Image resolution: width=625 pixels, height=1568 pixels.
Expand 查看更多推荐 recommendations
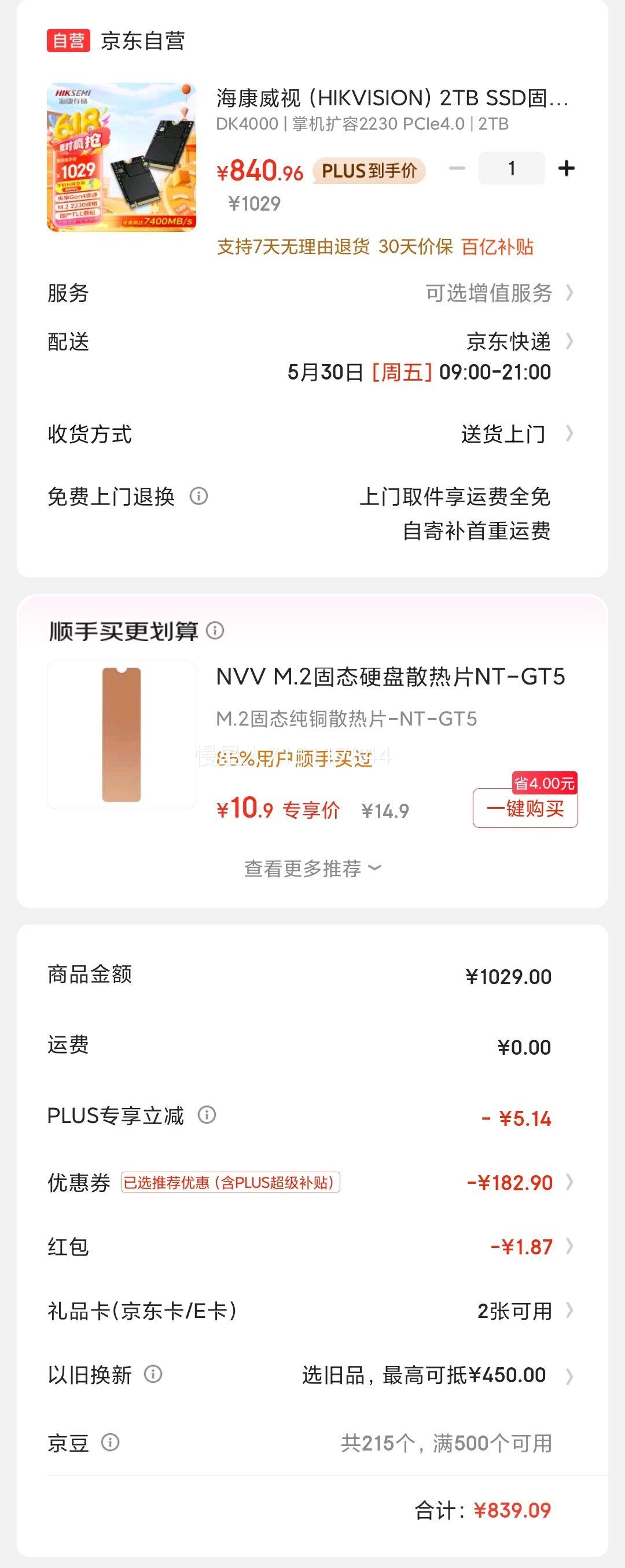[312, 868]
